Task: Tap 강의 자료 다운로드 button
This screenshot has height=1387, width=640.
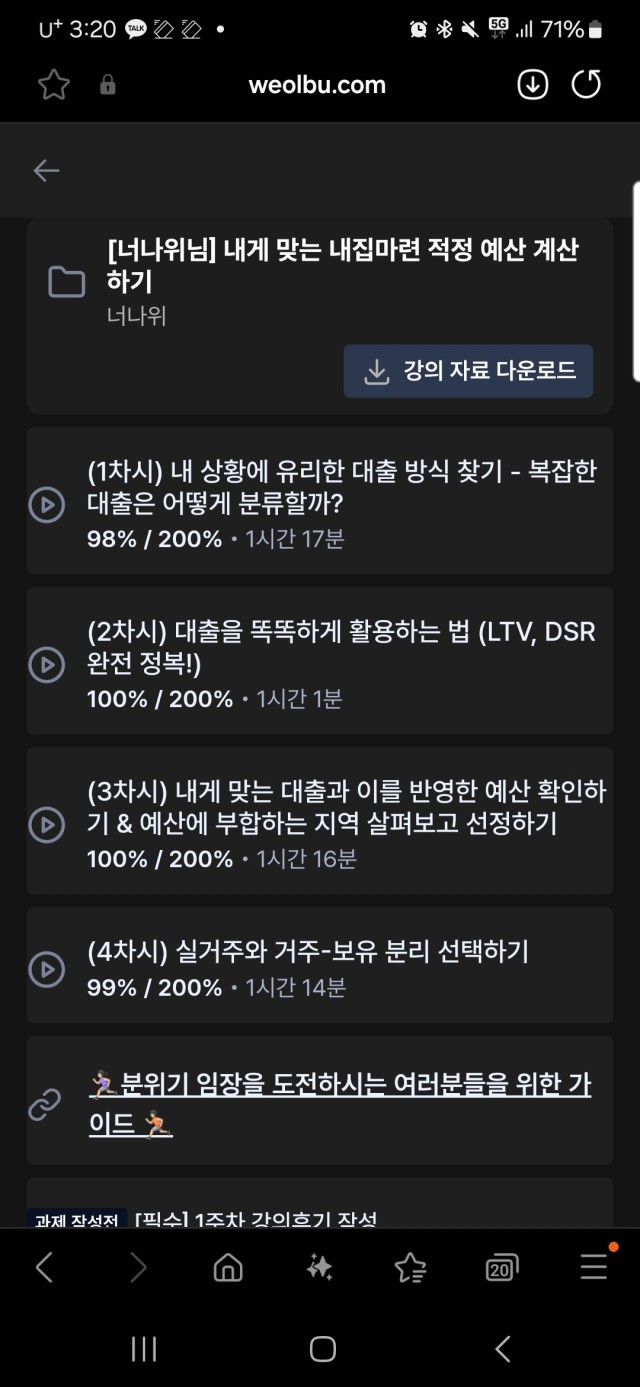Action: coord(468,372)
